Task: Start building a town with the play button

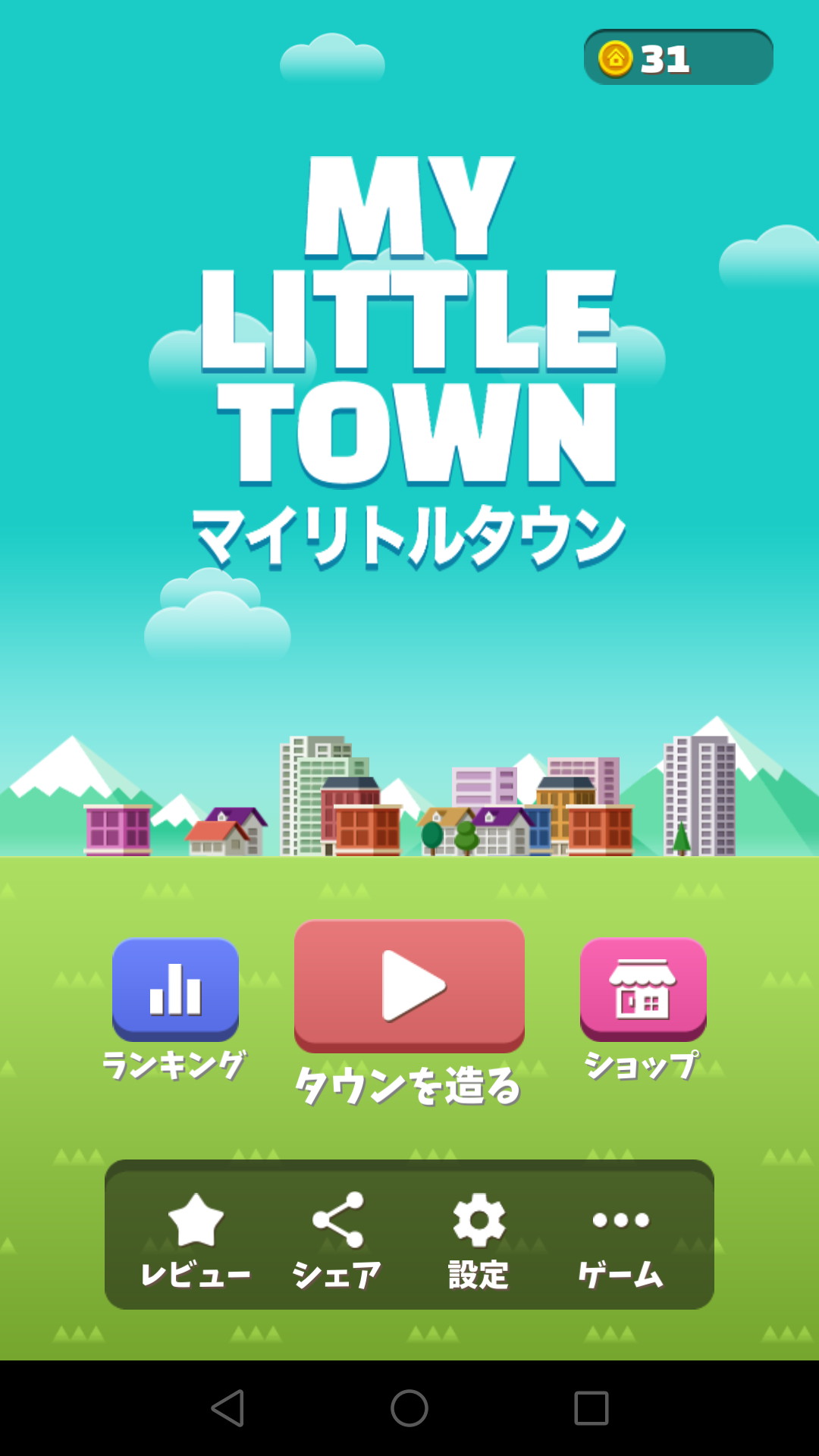Action: tap(409, 985)
